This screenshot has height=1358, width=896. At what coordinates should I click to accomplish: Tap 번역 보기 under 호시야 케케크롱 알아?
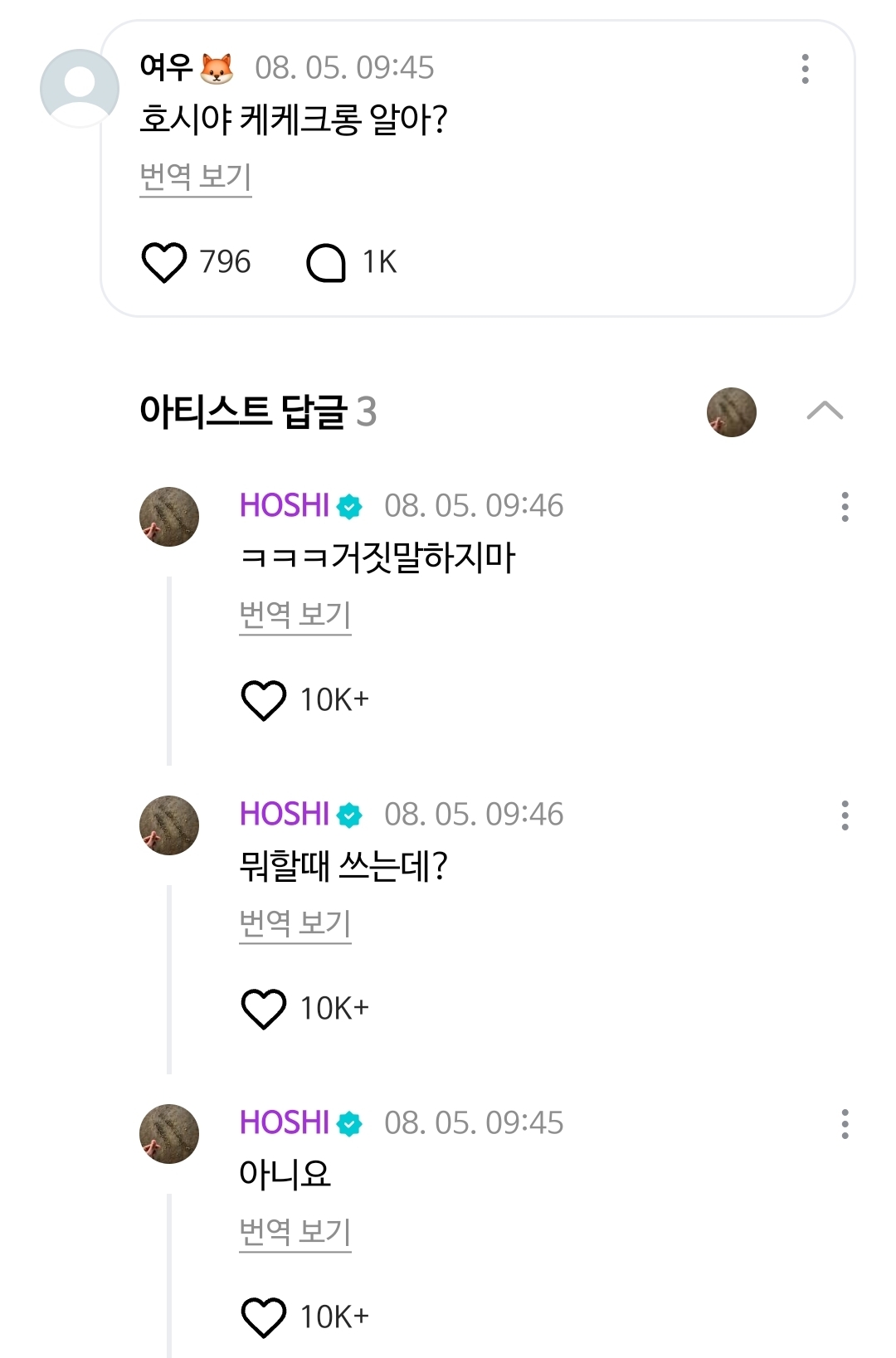pos(195,177)
